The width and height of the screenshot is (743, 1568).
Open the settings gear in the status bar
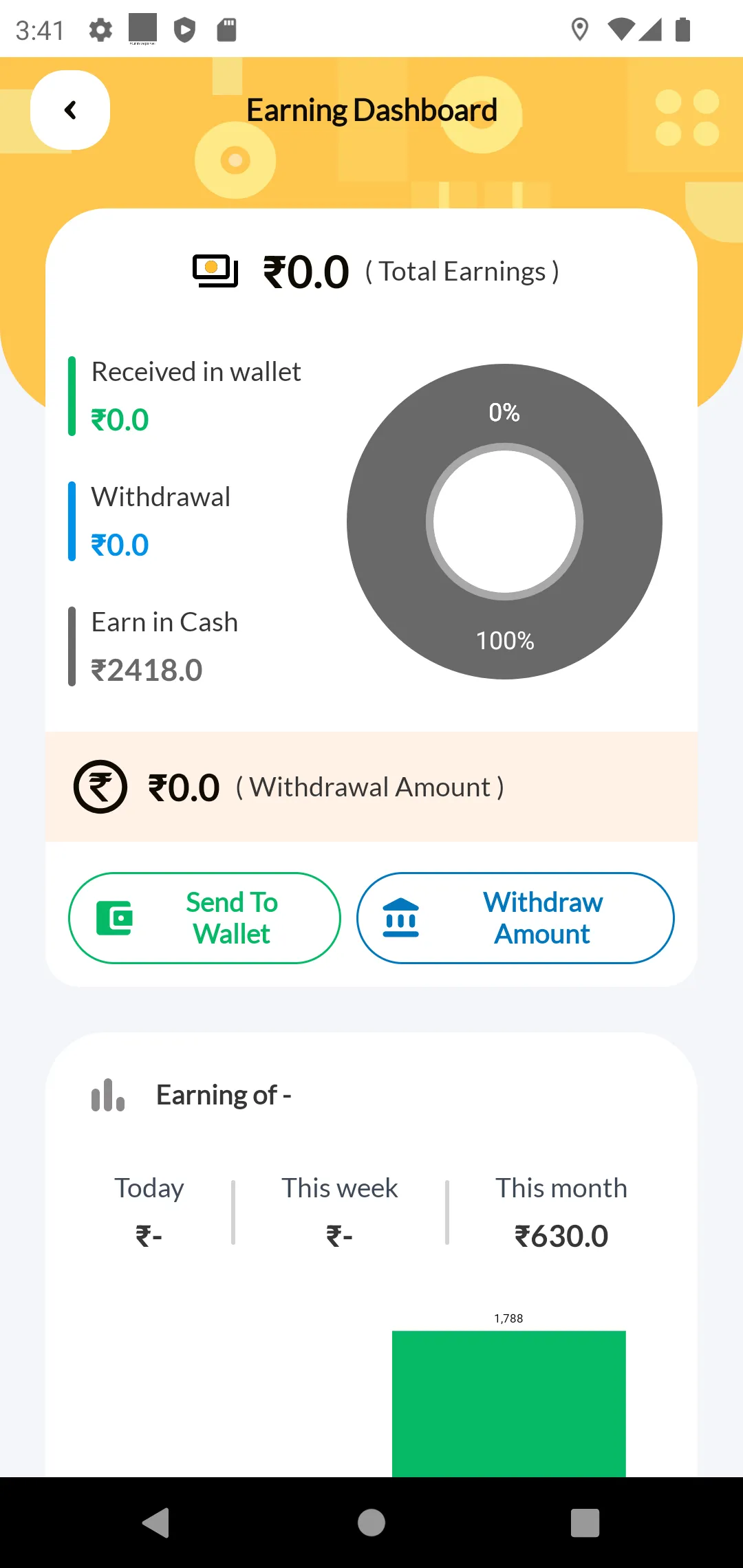[100, 29]
